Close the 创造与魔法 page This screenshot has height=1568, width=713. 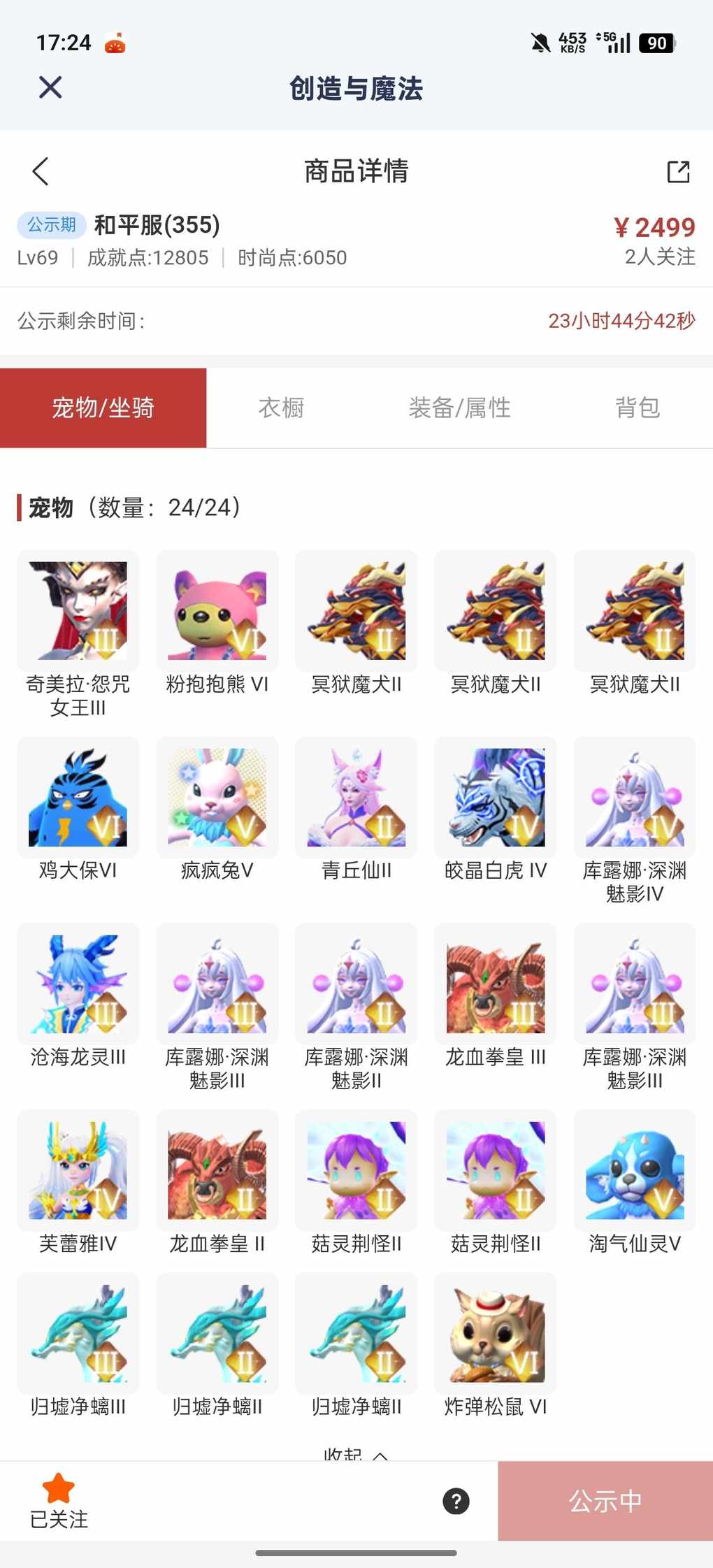(x=50, y=88)
